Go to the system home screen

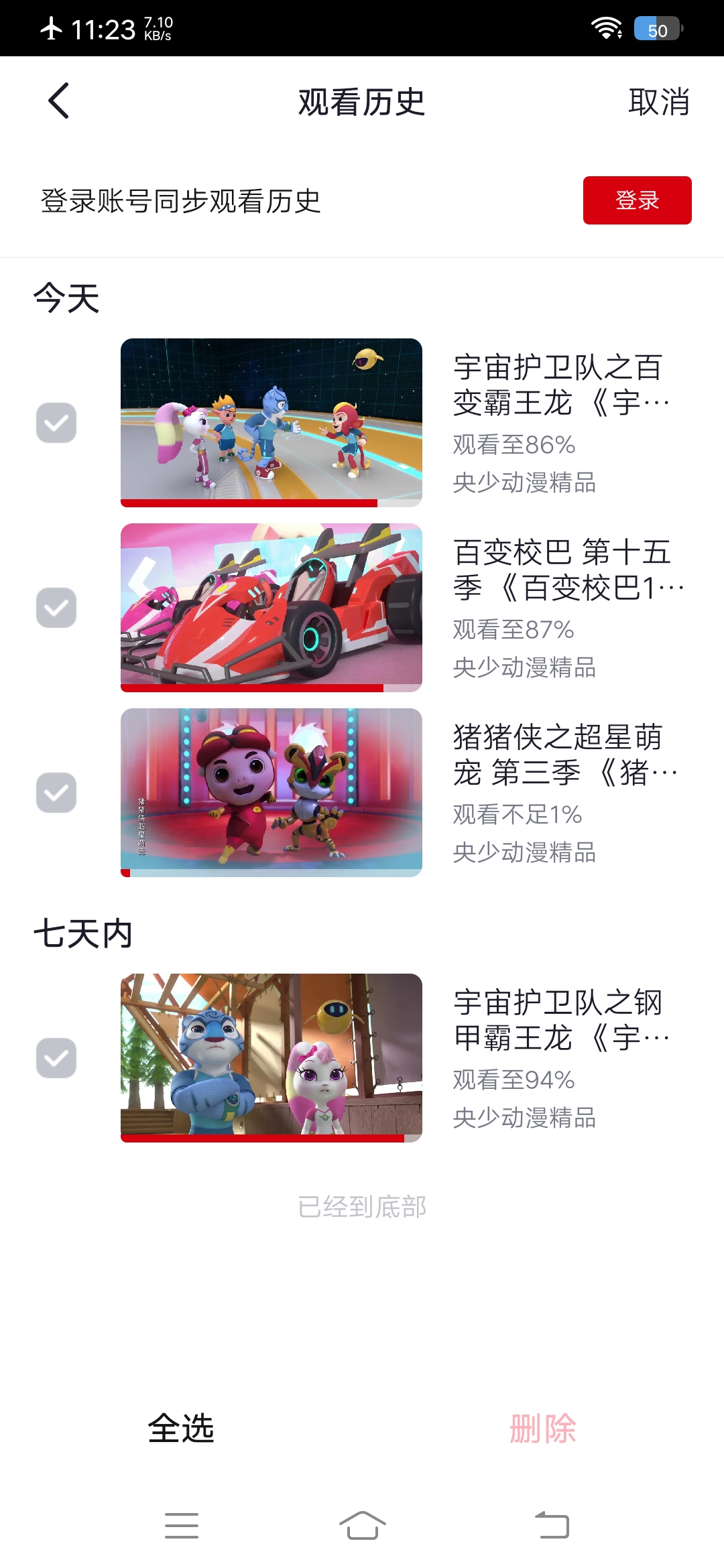pyautogui.click(x=362, y=1526)
